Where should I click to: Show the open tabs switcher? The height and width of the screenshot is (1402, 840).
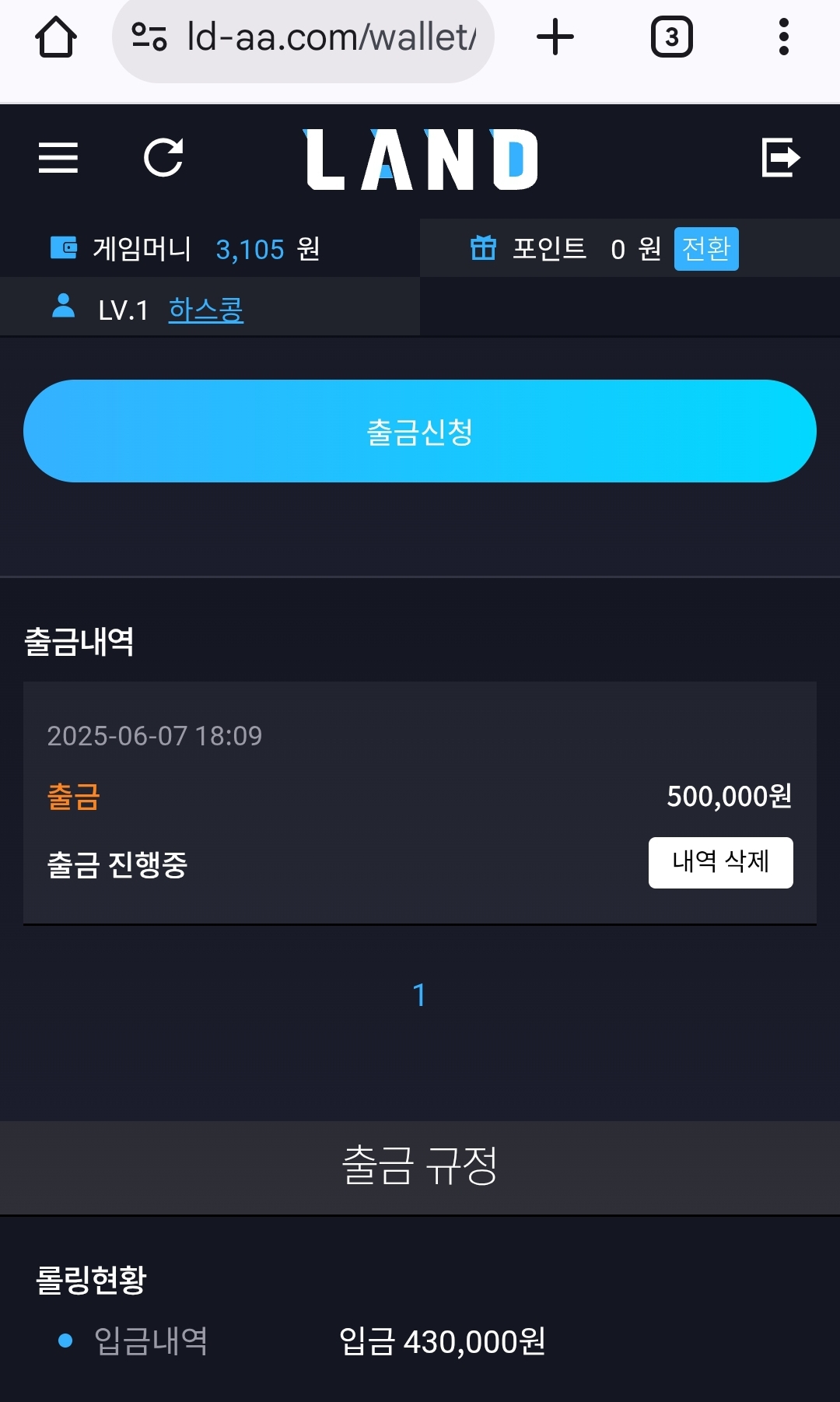(x=671, y=37)
